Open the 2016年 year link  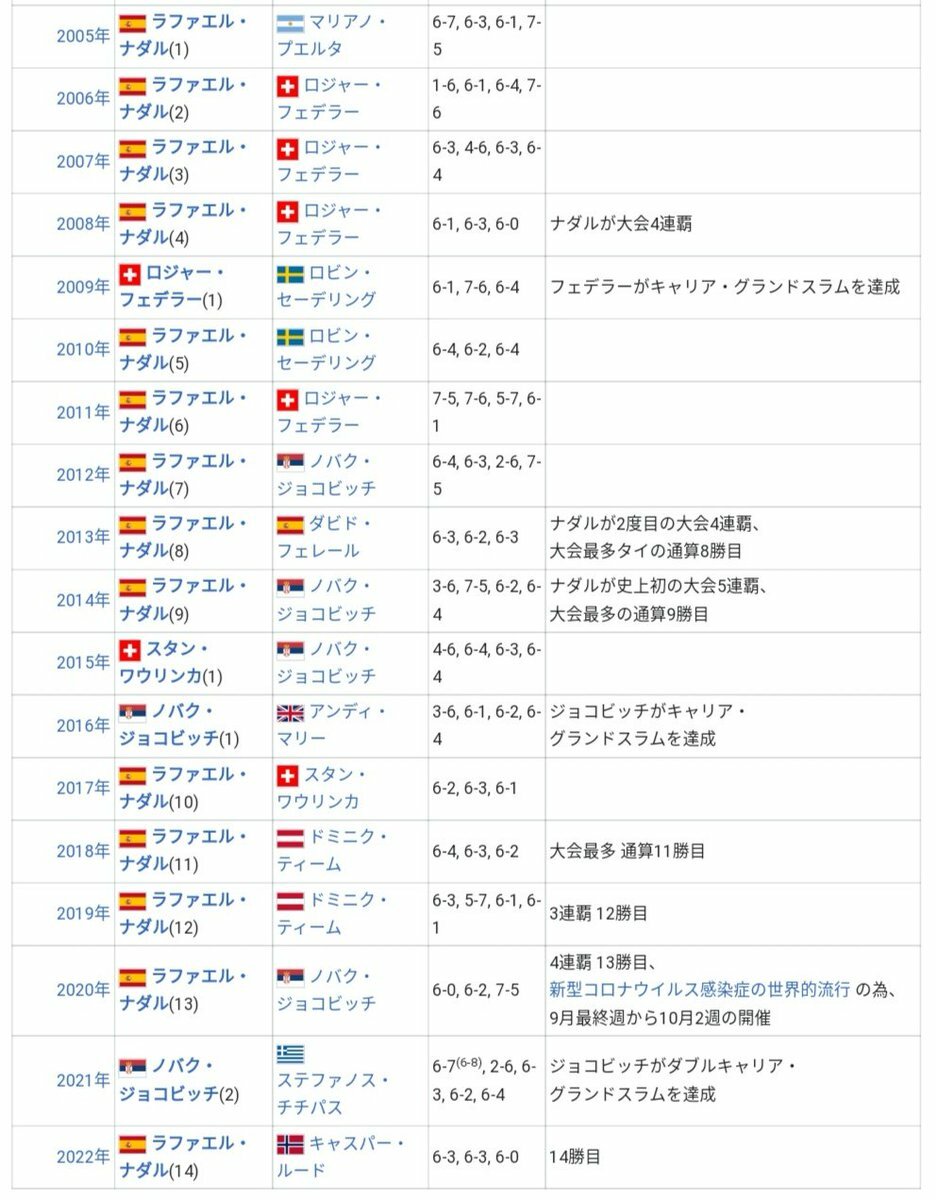tap(83, 725)
